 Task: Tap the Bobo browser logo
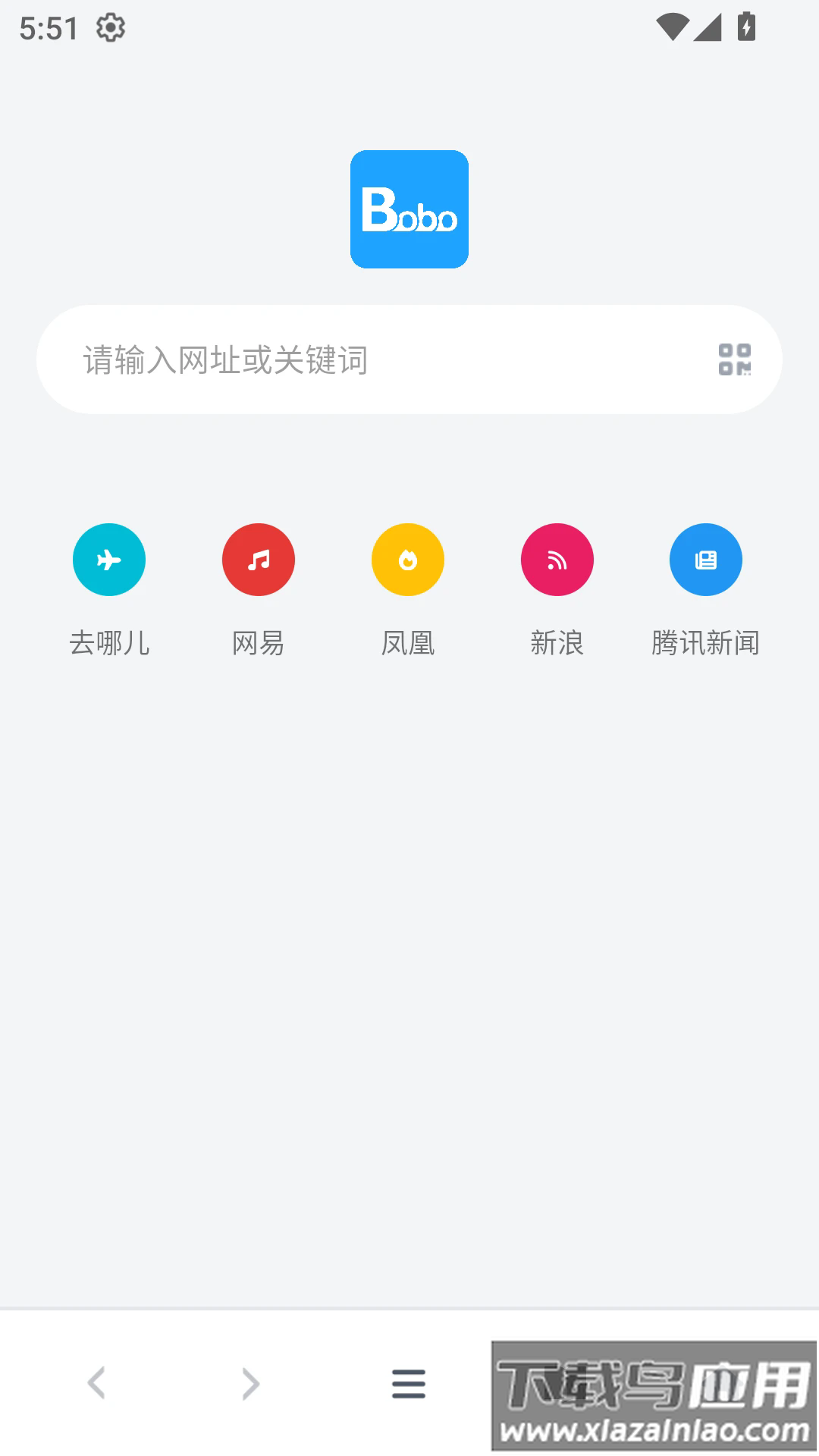point(409,210)
